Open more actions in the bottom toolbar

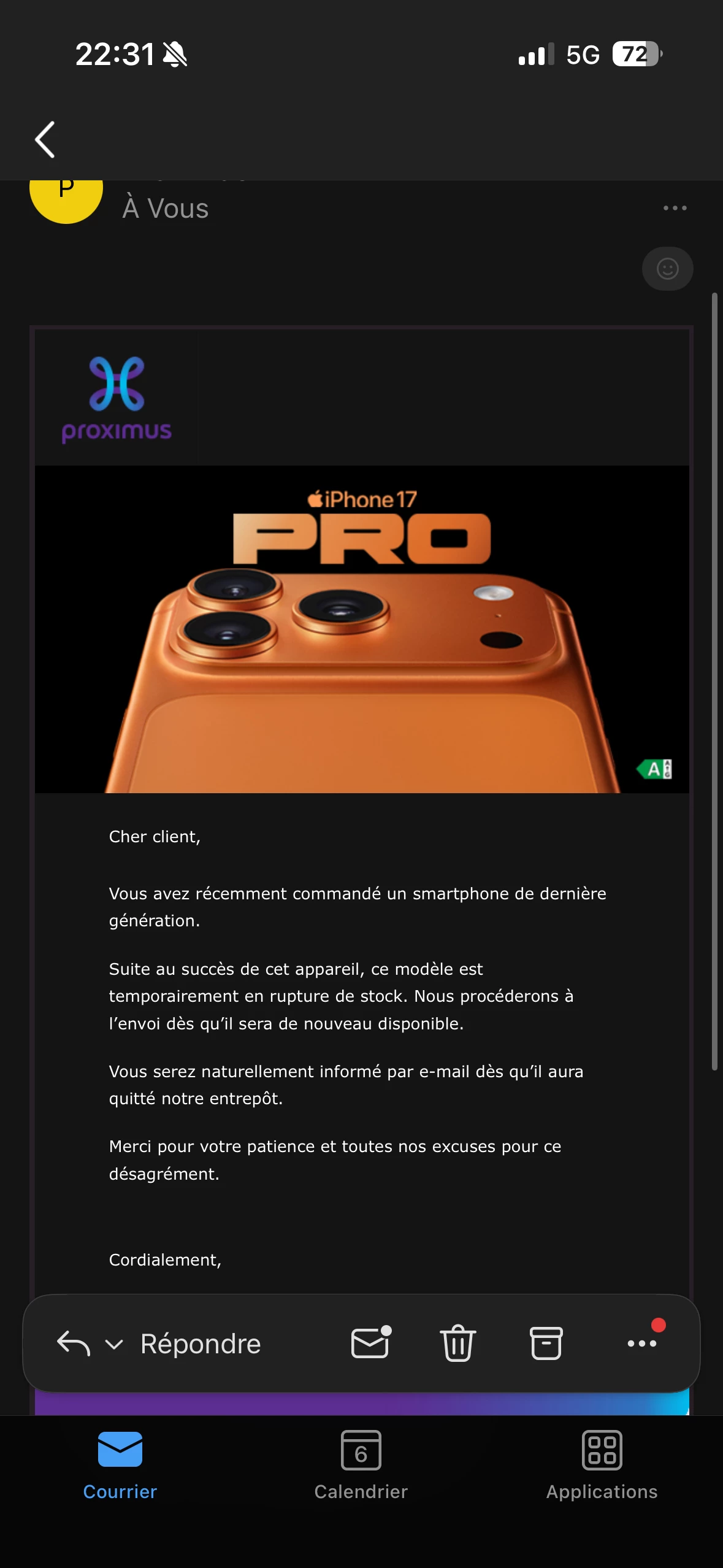click(642, 1343)
